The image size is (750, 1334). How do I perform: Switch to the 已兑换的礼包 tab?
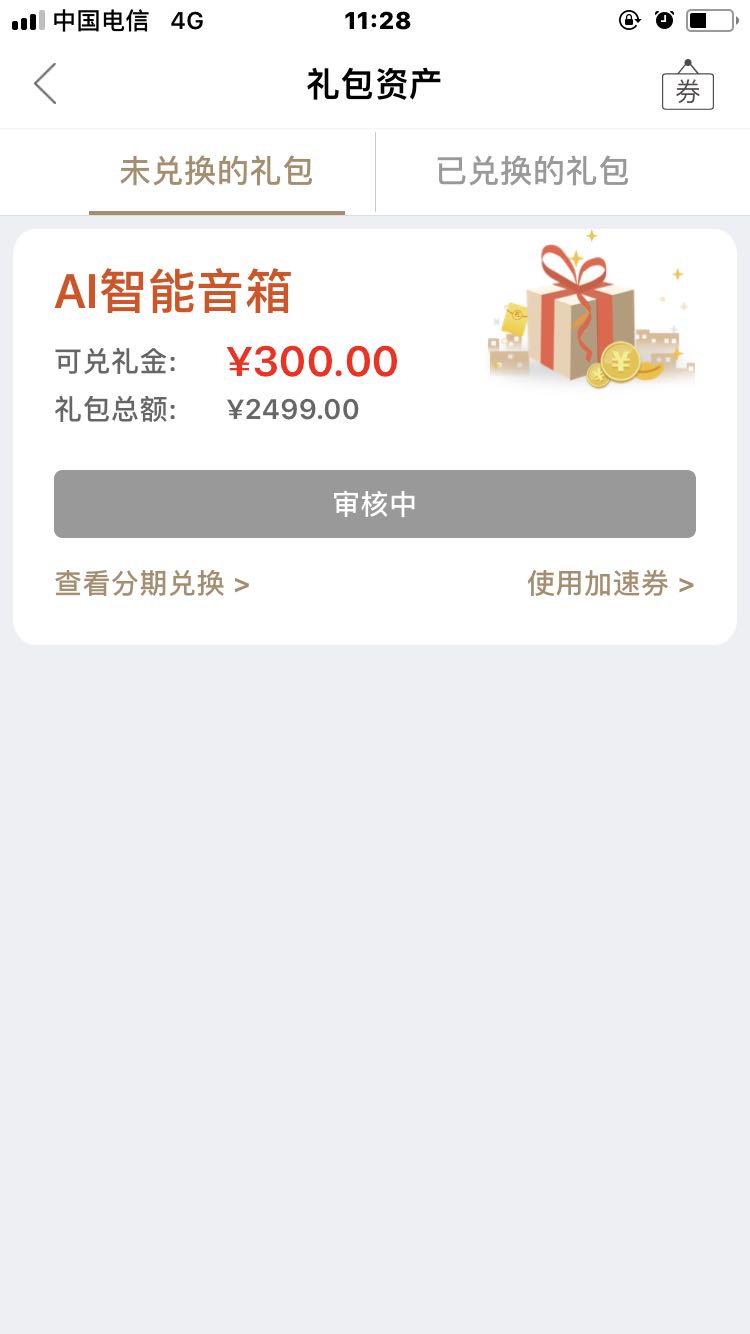[x=532, y=172]
